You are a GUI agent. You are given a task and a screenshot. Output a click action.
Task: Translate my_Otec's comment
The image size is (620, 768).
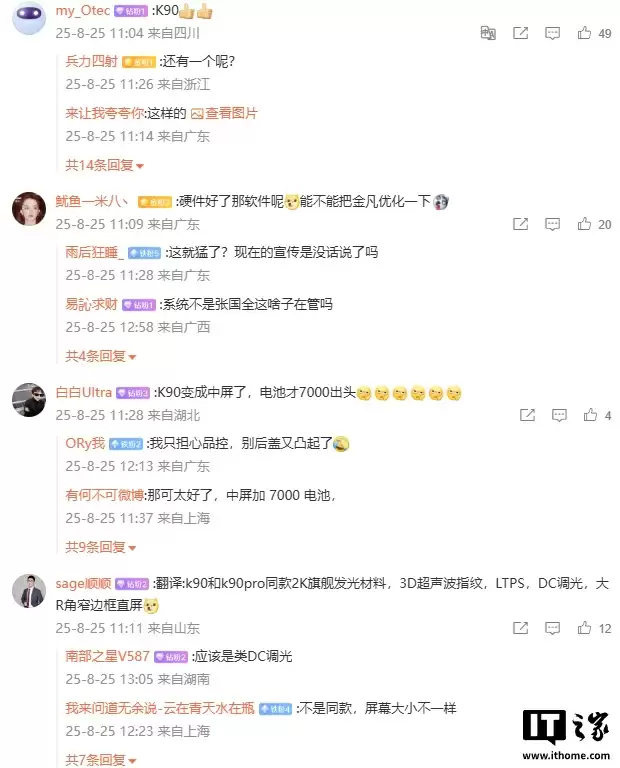coord(488,33)
